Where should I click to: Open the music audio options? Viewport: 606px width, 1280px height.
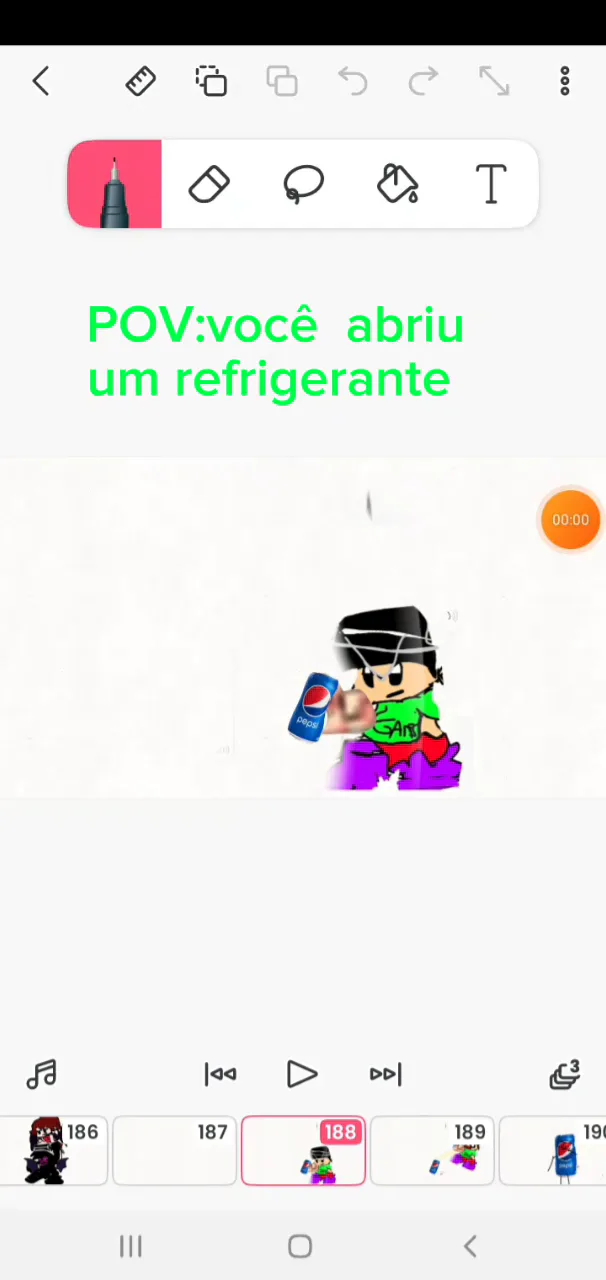[41, 1074]
